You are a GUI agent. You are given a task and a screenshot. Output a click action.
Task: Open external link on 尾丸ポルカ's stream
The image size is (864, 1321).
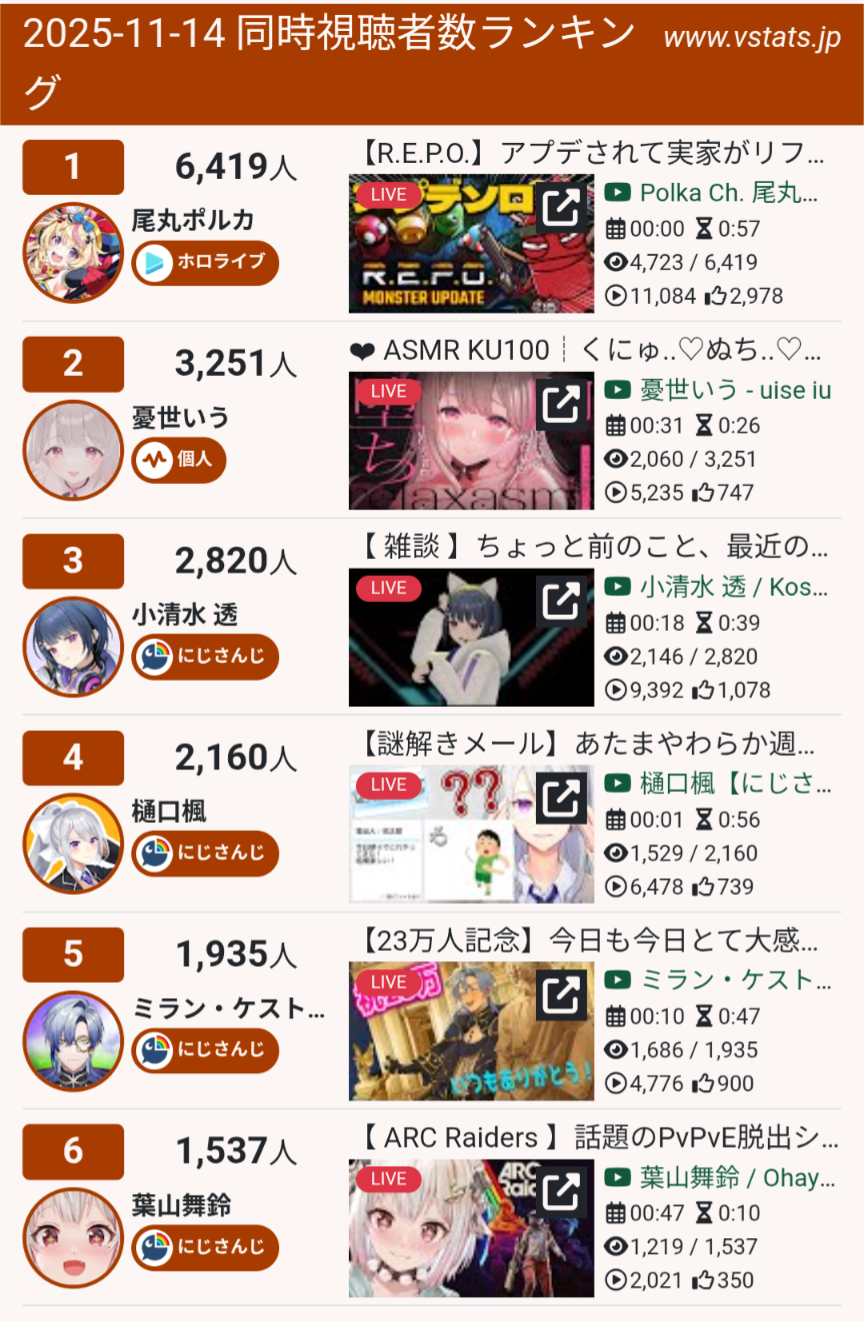(562, 207)
